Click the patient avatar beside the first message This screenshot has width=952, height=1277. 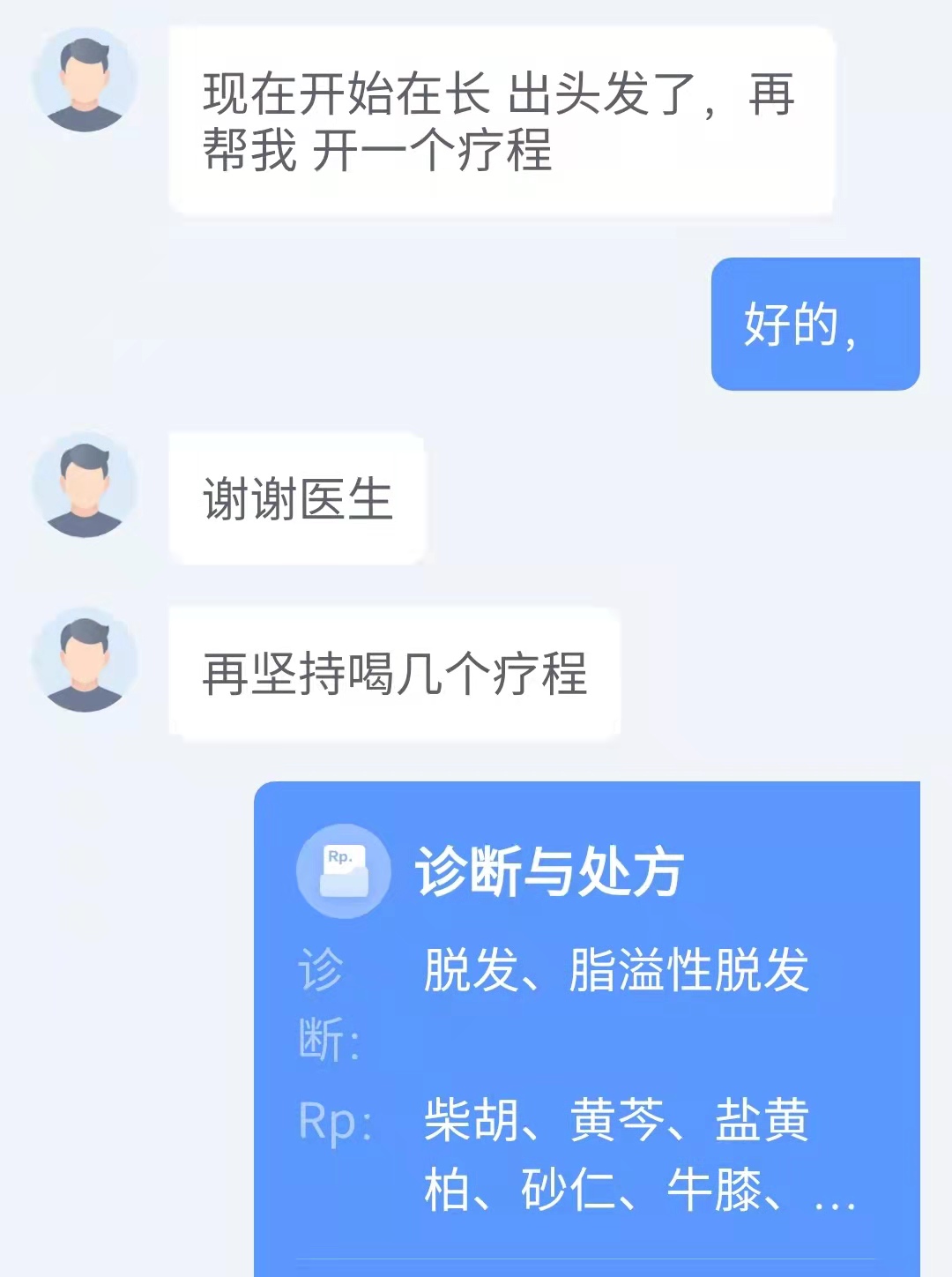pos(84,79)
